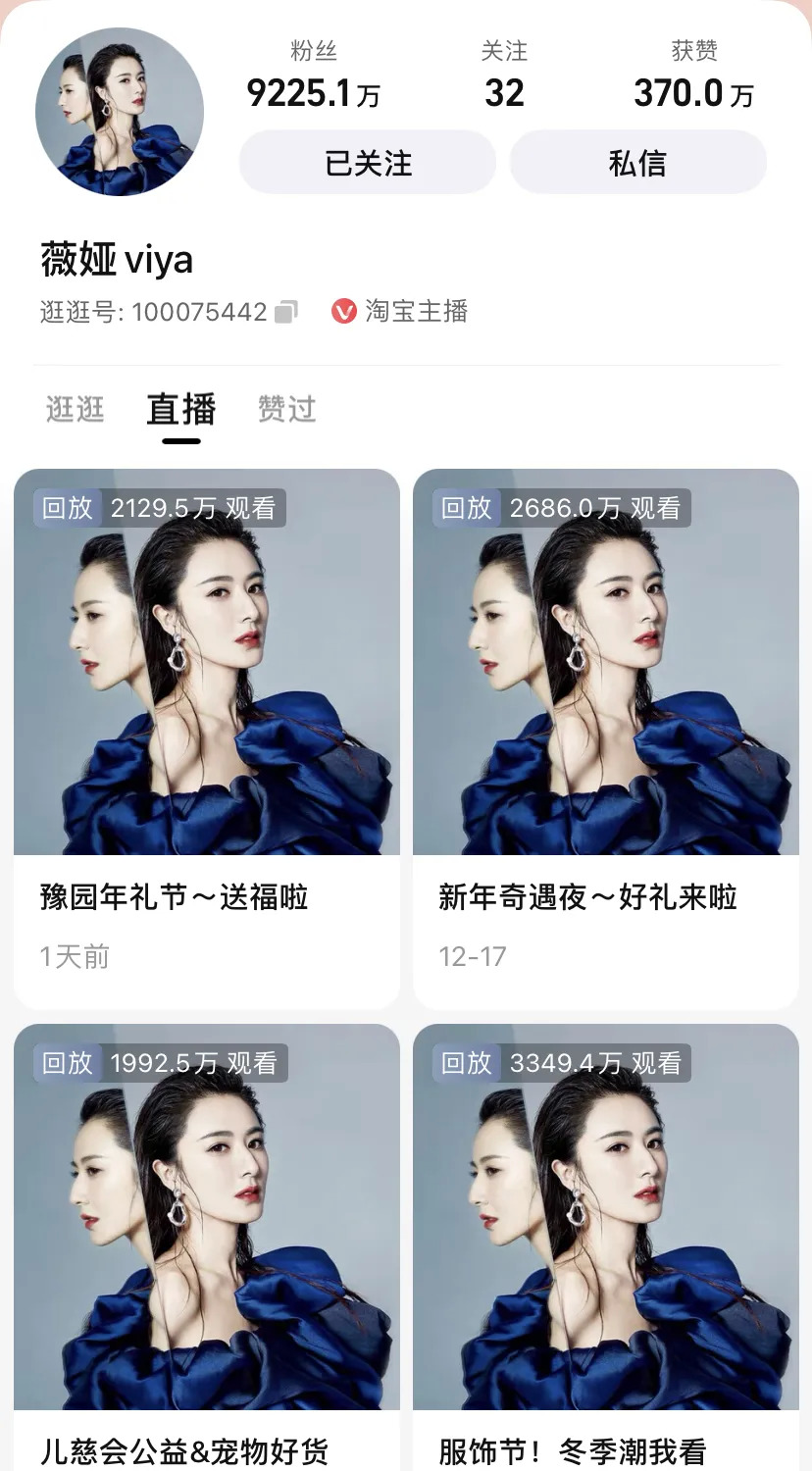Send a private message via 私信
Image resolution: width=812 pixels, height=1471 pixels.
click(x=637, y=163)
